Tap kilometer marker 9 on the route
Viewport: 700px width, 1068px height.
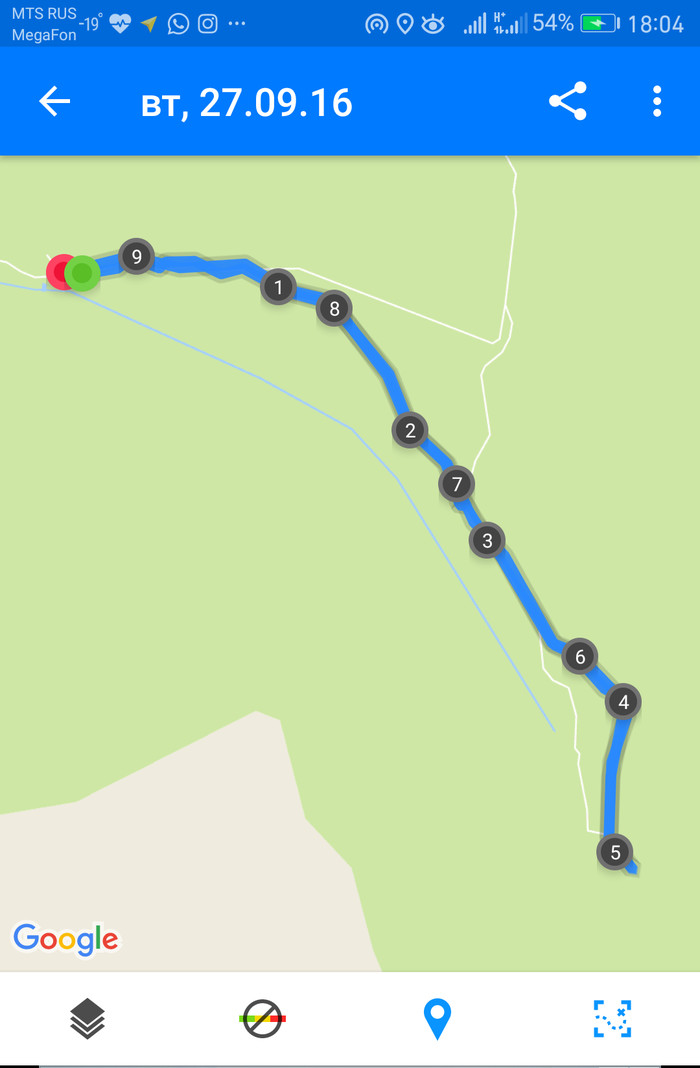click(136, 257)
